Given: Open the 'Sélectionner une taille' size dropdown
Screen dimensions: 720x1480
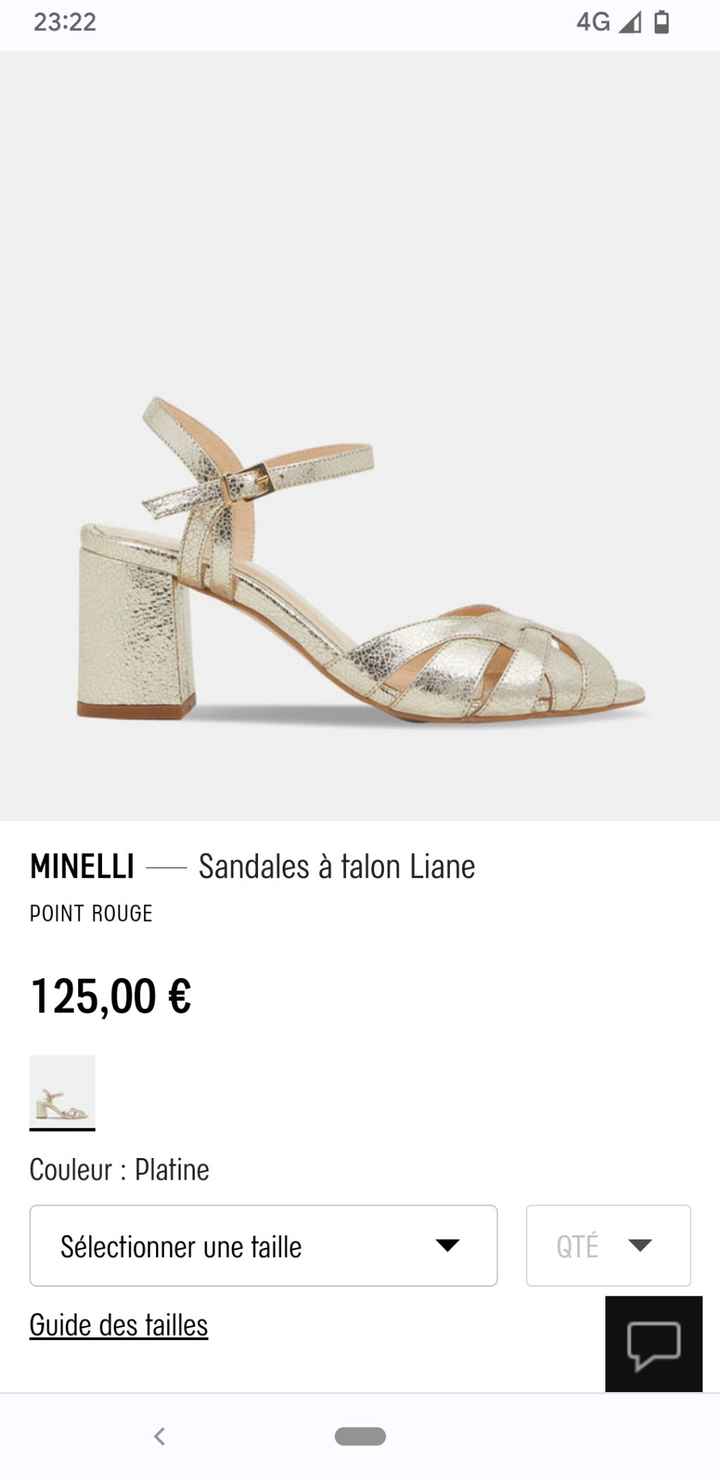Looking at the screenshot, I should 263,1246.
